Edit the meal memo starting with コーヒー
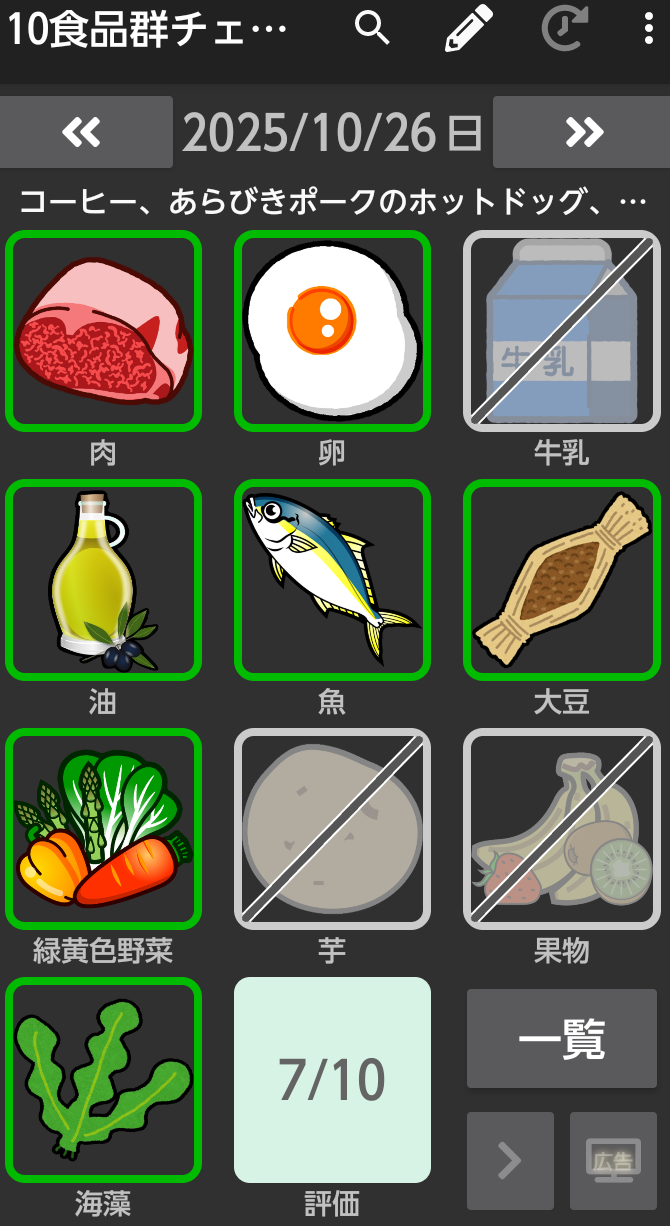The image size is (670, 1226). tap(334, 203)
